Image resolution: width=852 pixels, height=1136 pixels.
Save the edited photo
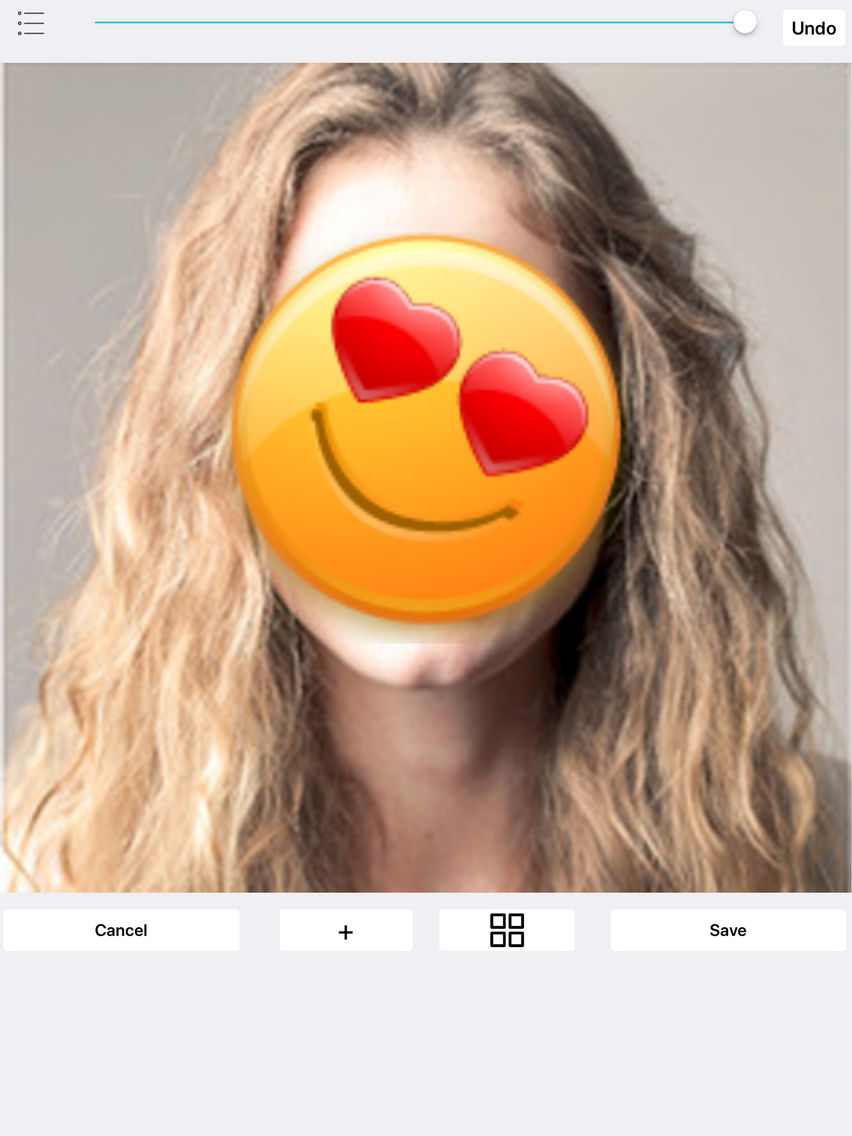[727, 930]
